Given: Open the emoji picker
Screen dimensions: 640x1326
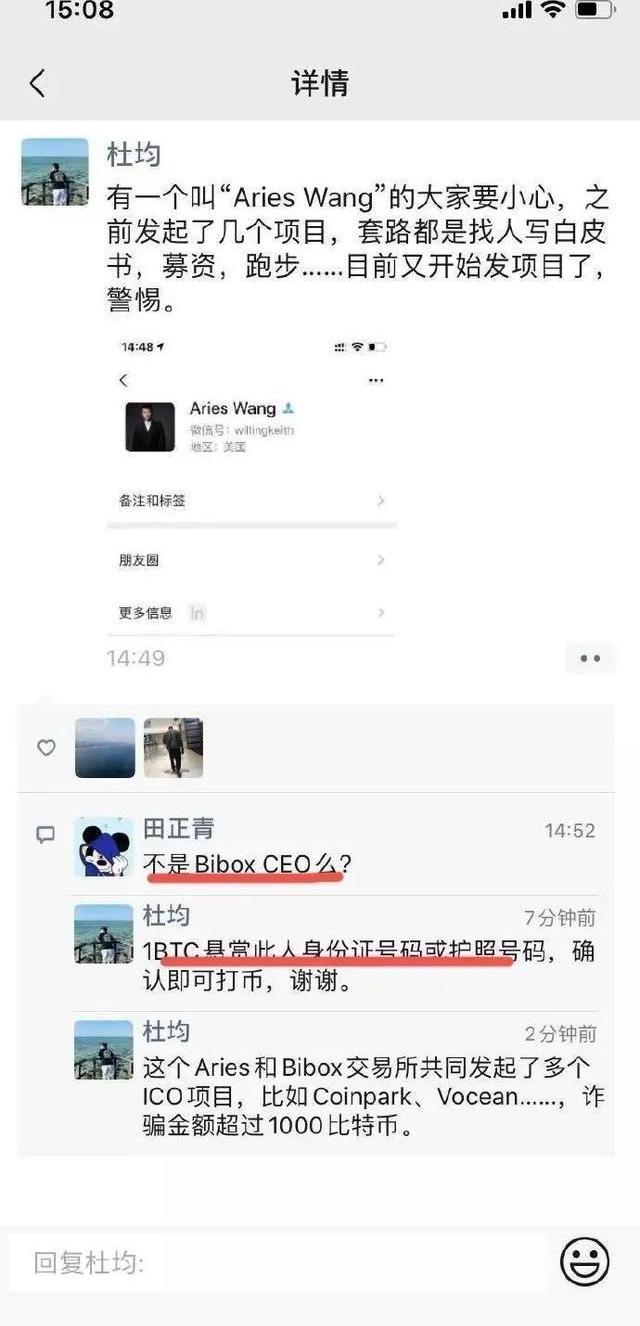Looking at the screenshot, I should (x=585, y=1262).
